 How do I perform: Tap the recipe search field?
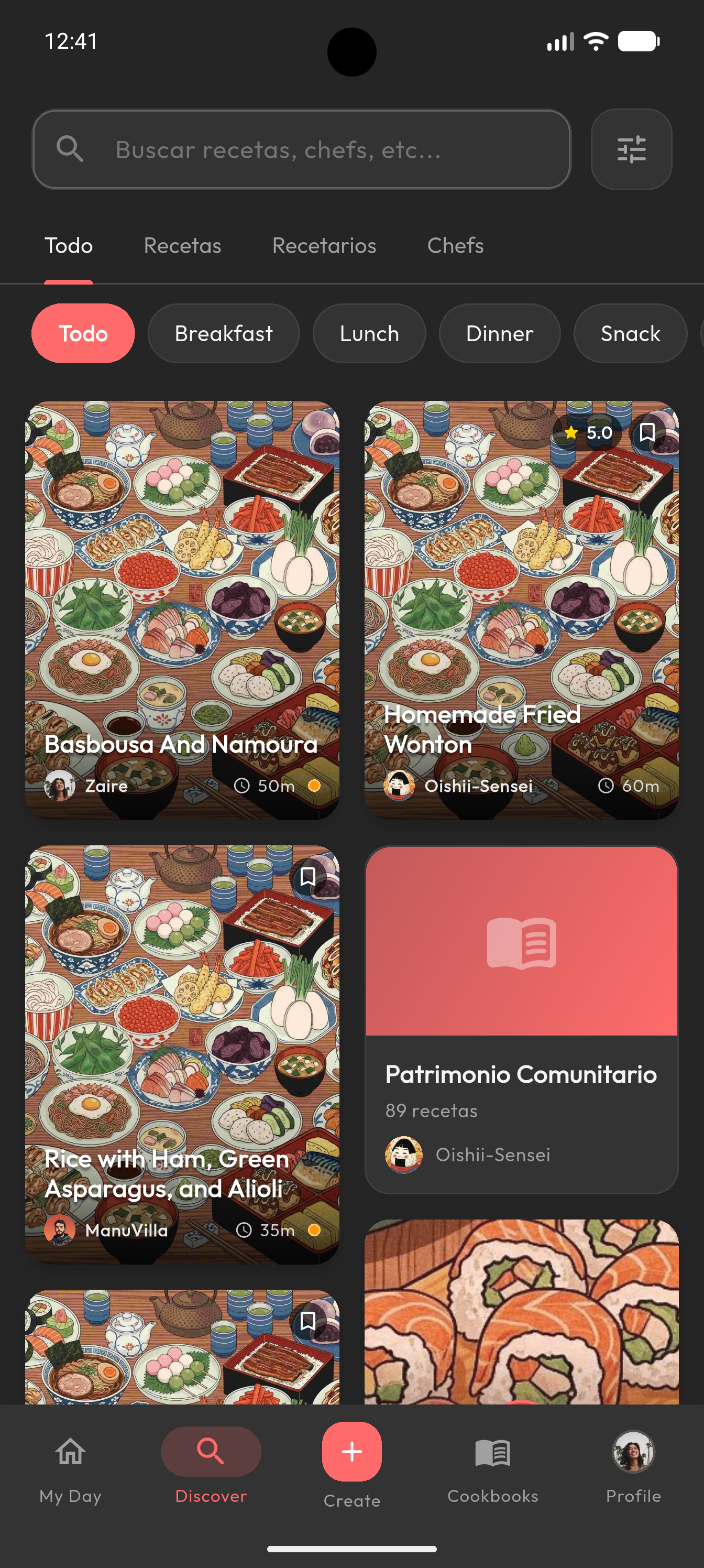[301, 149]
